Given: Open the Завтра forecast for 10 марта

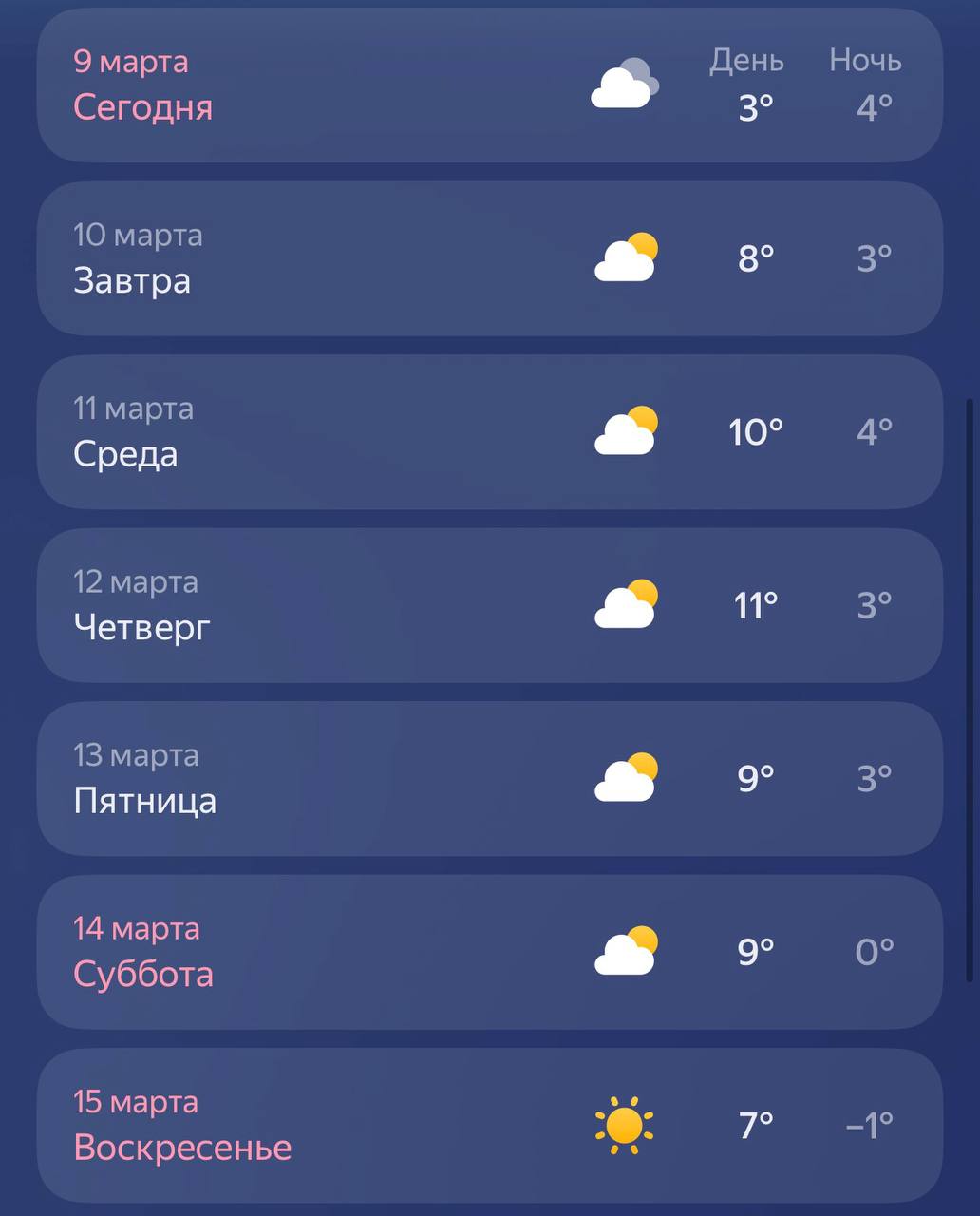Looking at the screenshot, I should coord(489,258).
